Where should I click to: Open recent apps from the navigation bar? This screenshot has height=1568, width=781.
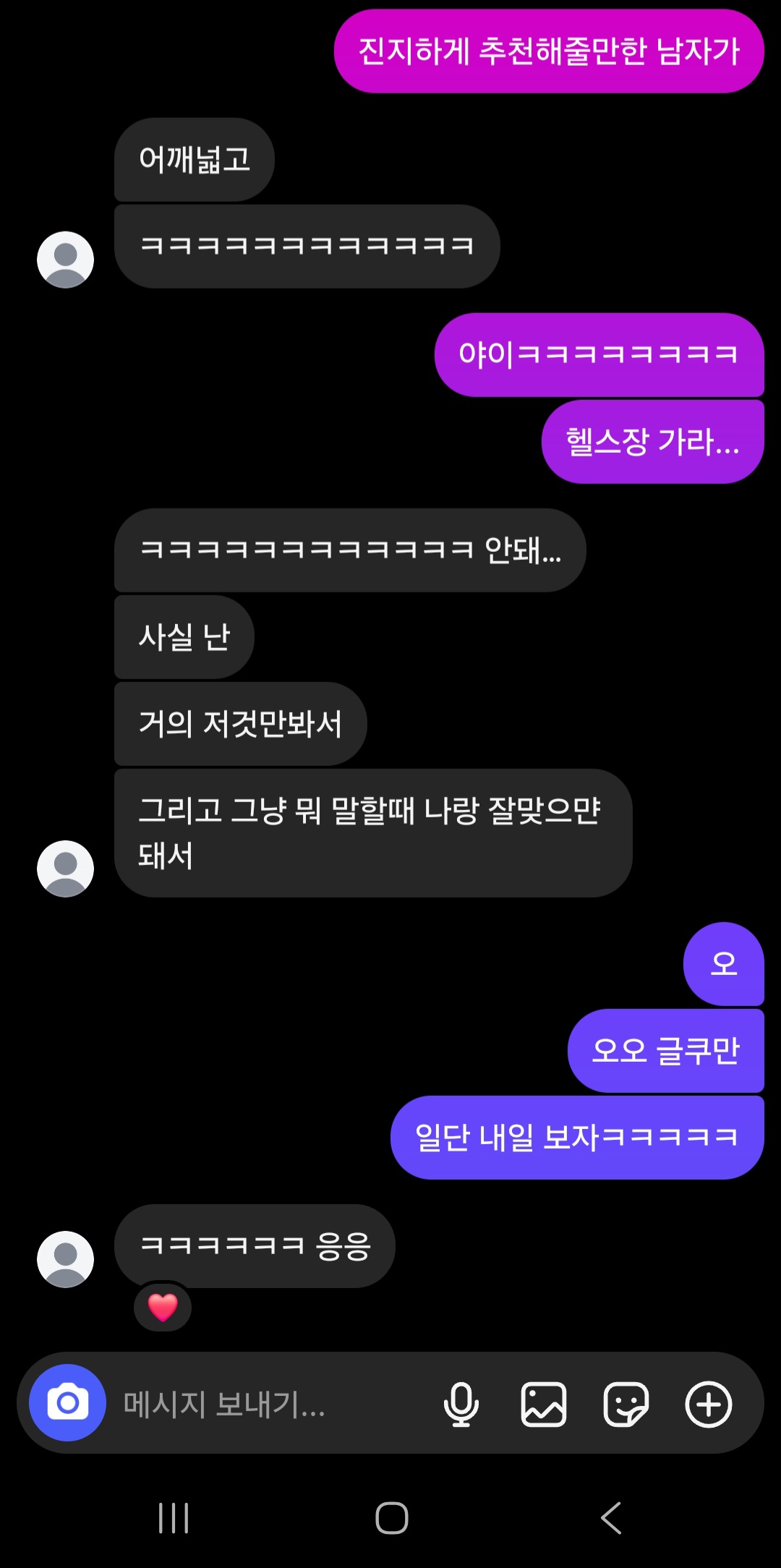tap(174, 1517)
